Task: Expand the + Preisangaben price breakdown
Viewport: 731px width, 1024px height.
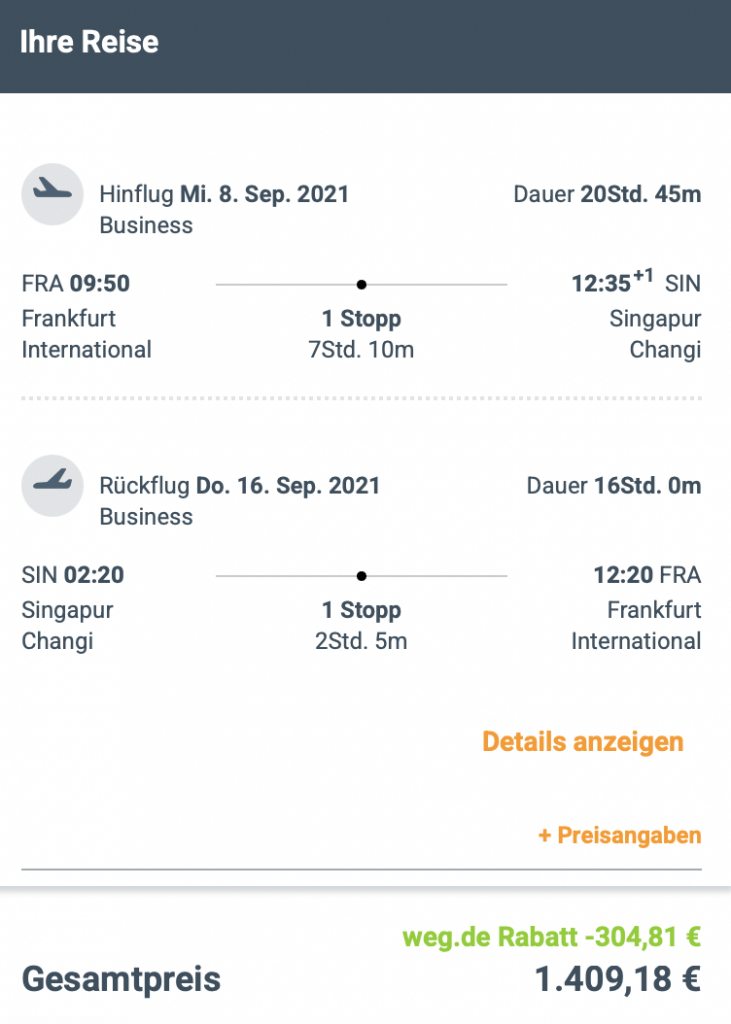Action: click(x=619, y=836)
